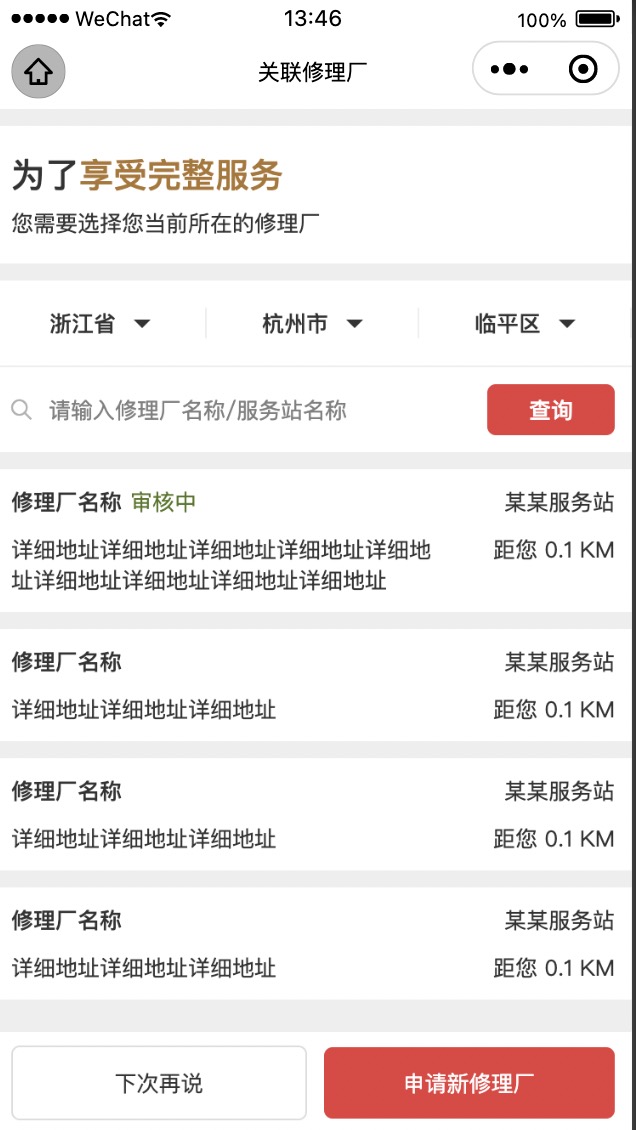Close the mini program
Image resolution: width=636 pixels, height=1130 pixels.
coord(582,69)
